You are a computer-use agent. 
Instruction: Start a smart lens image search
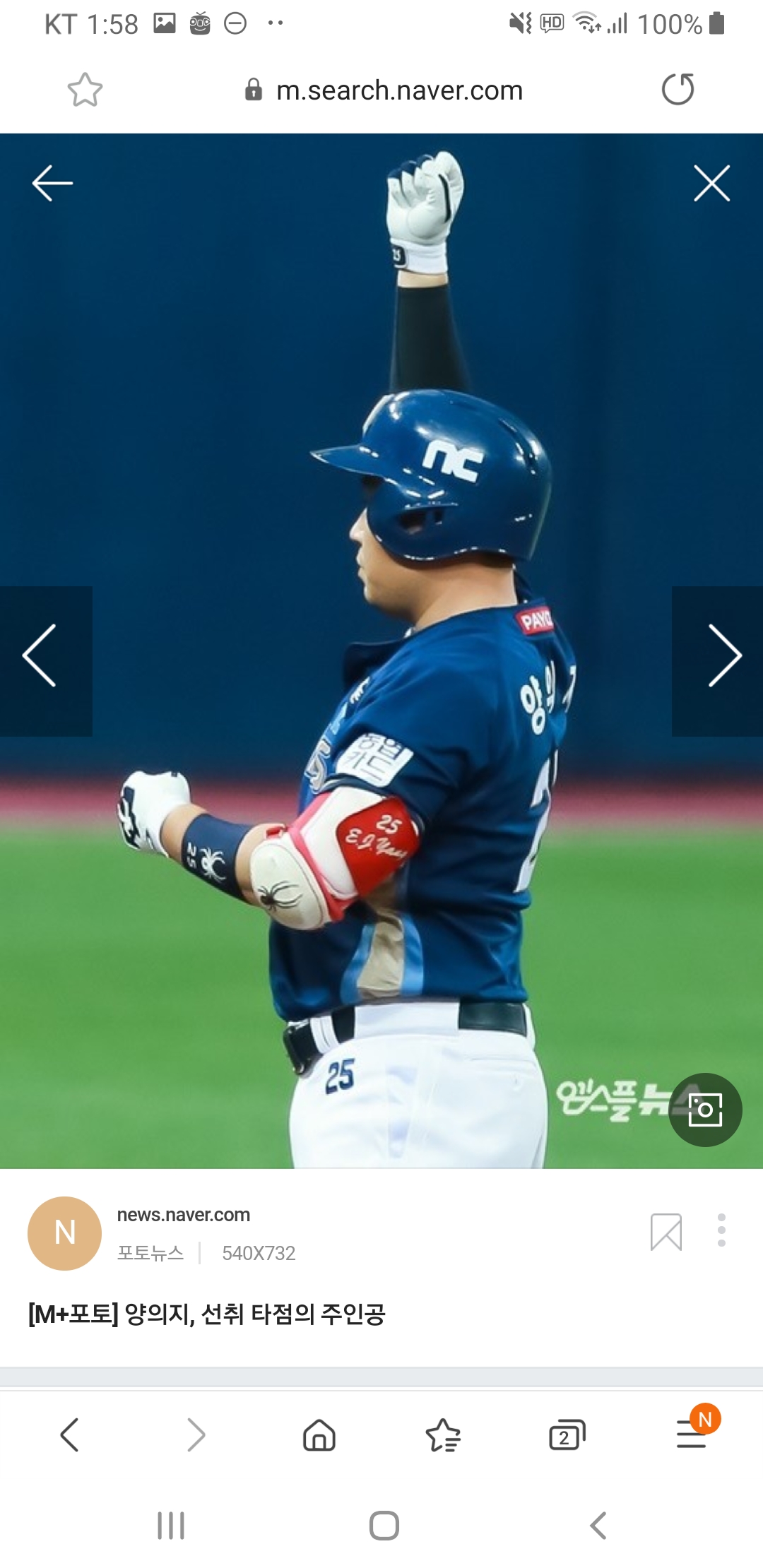pyautogui.click(x=705, y=1110)
